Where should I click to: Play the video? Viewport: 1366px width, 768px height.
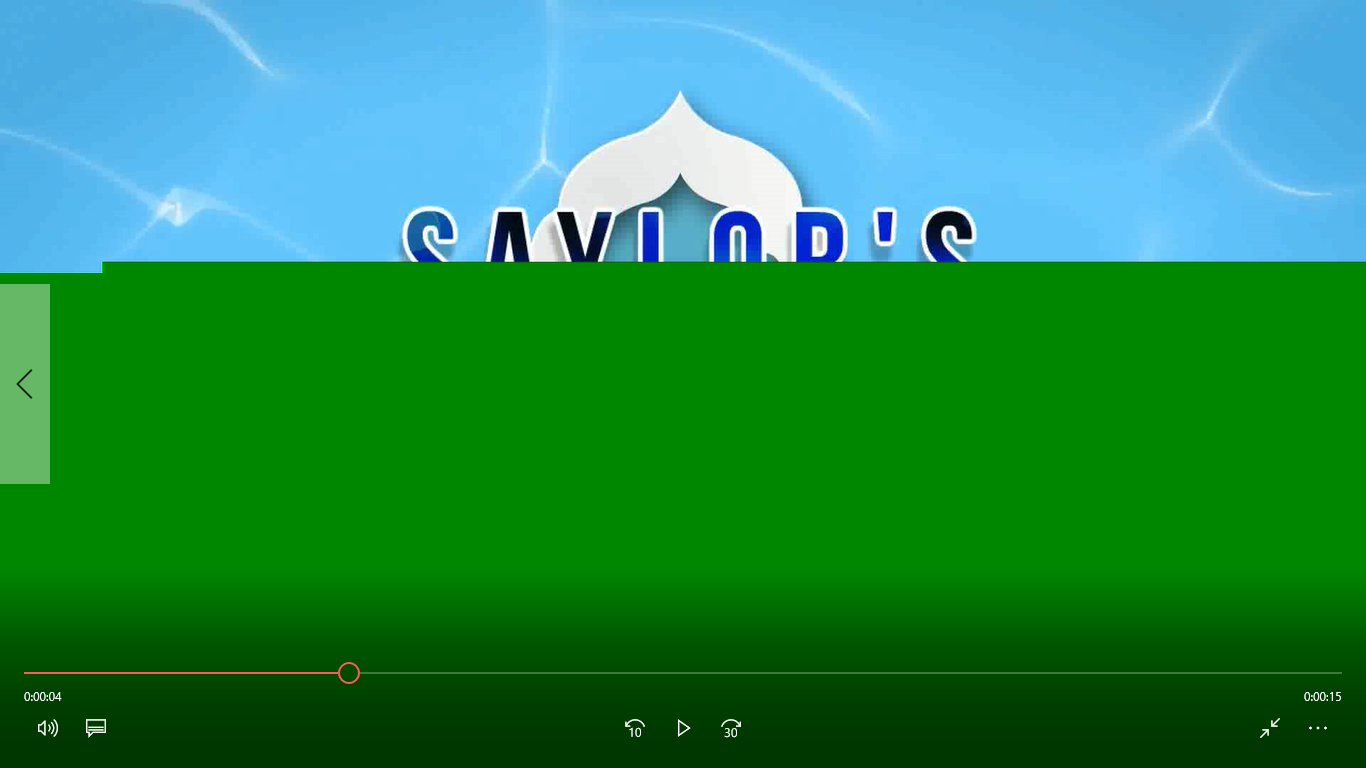[683, 728]
